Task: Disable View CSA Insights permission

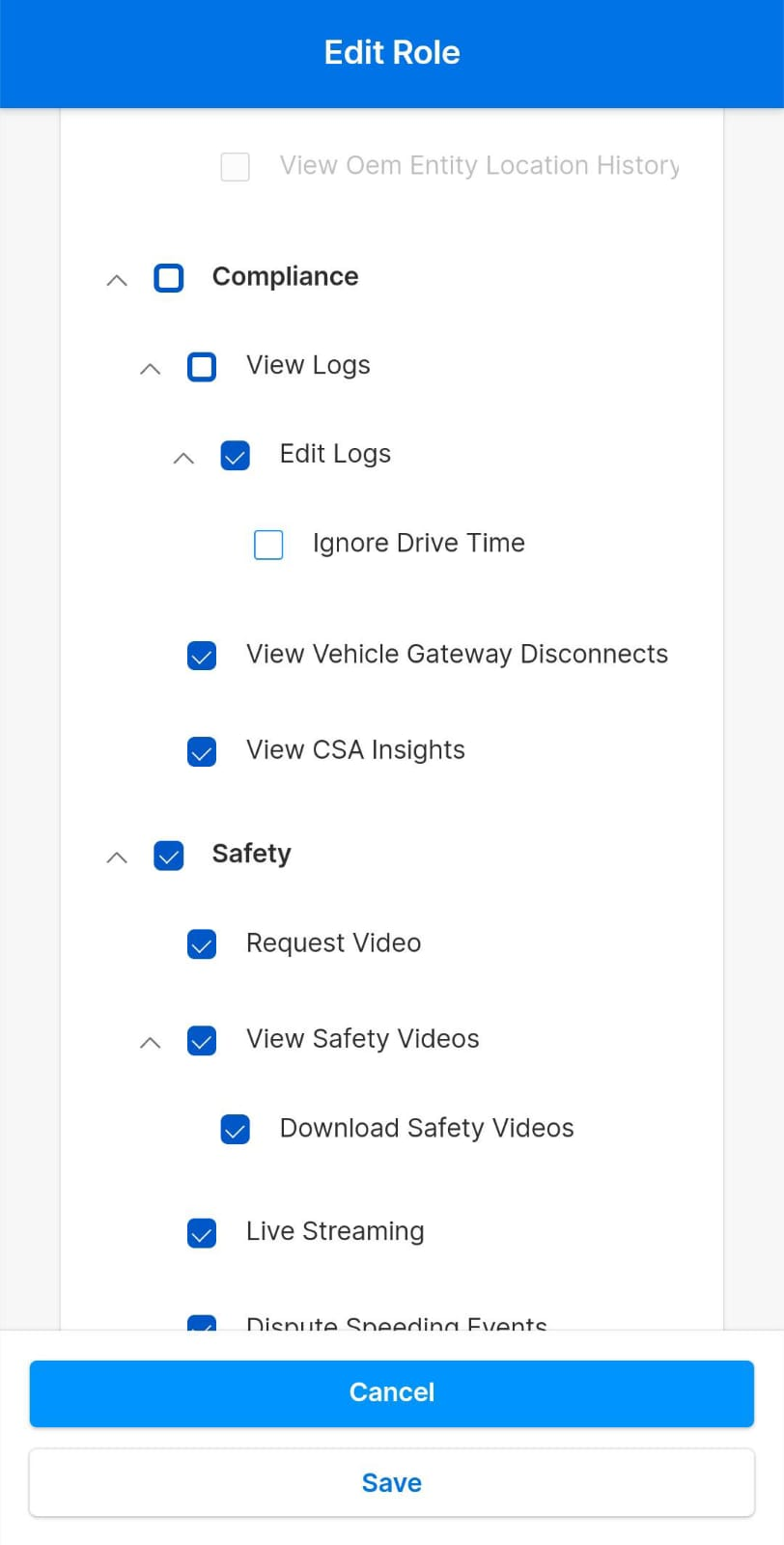Action: [x=202, y=751]
